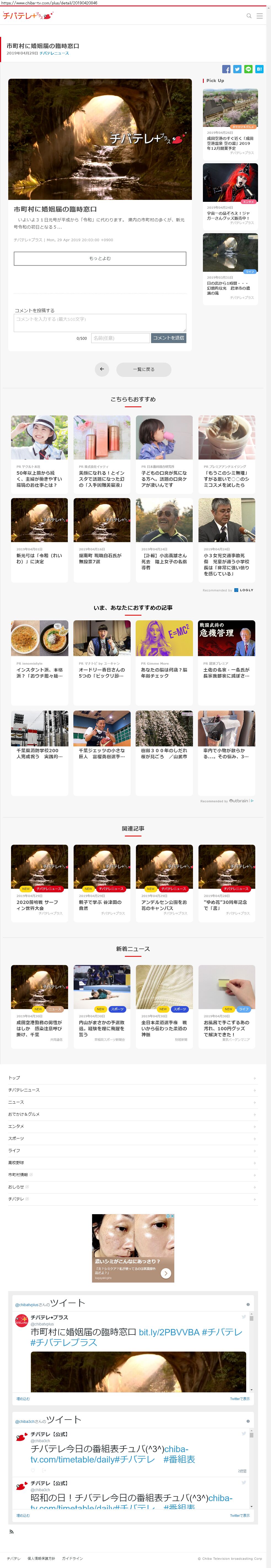Submit with コメントを送信 button
This screenshot has width=271, height=1568.
click(x=168, y=338)
